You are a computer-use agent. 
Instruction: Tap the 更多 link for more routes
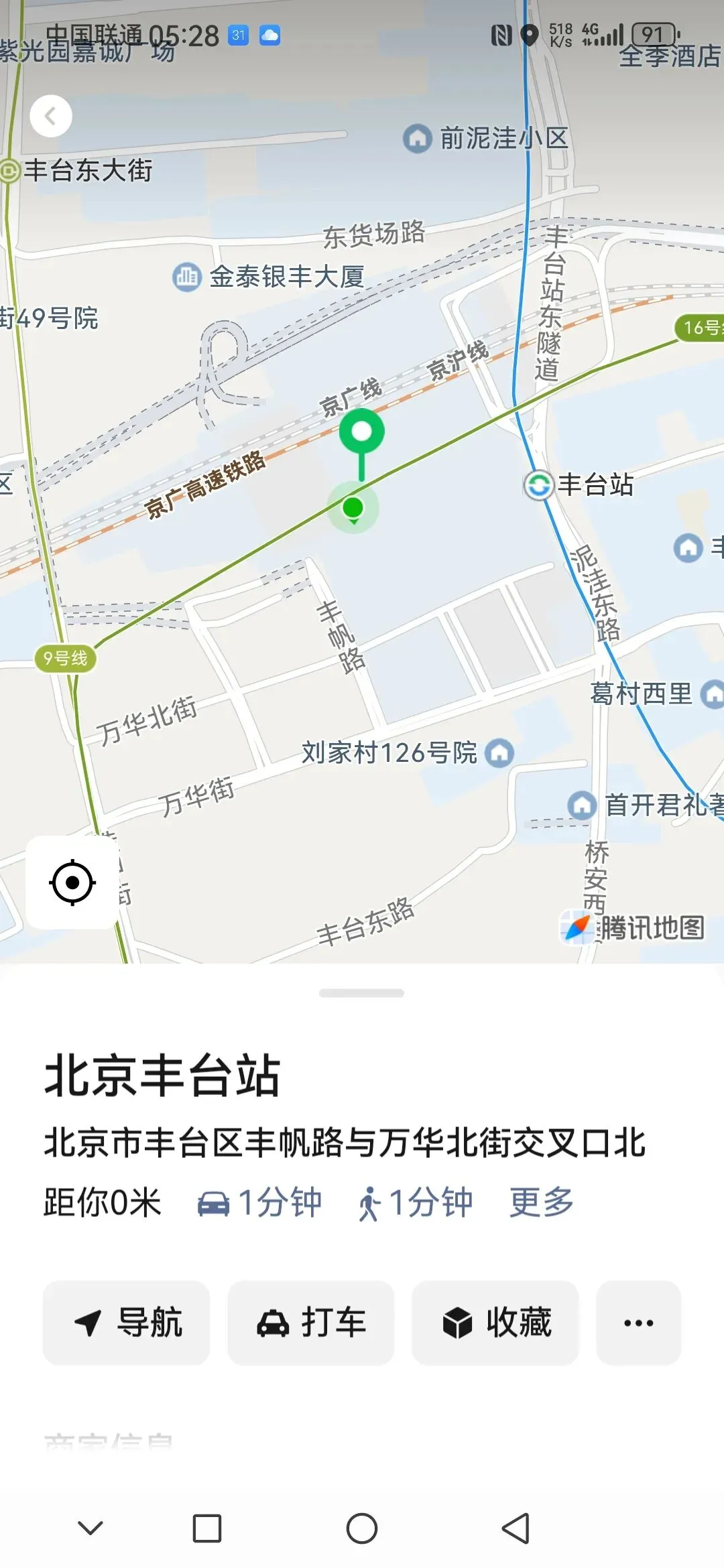tap(542, 1202)
